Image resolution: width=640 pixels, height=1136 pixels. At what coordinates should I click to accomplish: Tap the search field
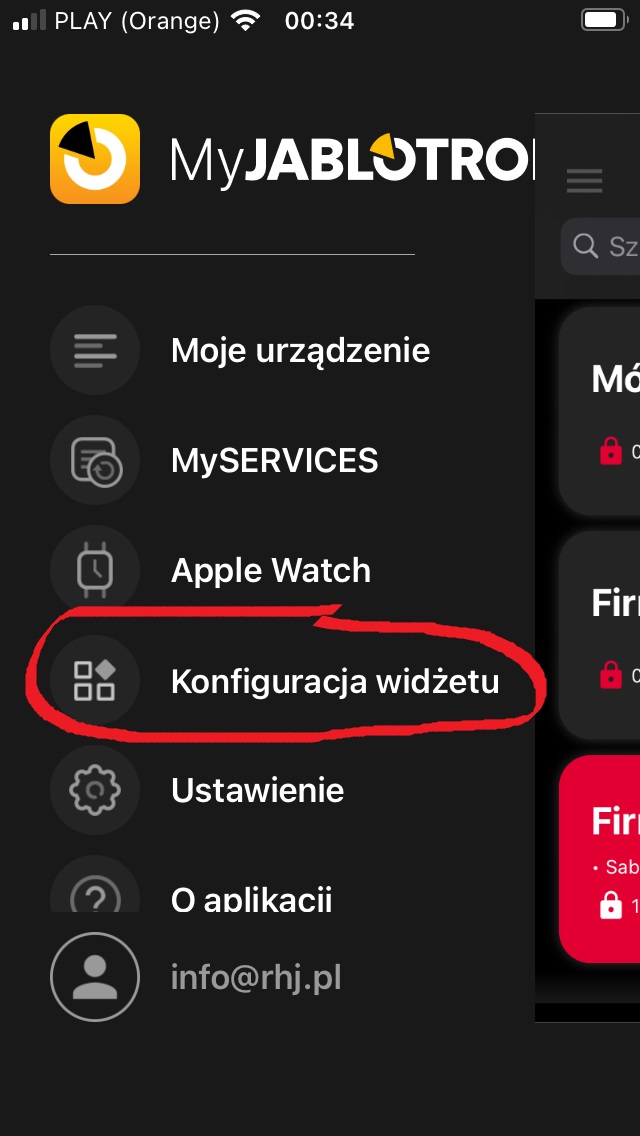pyautogui.click(x=600, y=246)
